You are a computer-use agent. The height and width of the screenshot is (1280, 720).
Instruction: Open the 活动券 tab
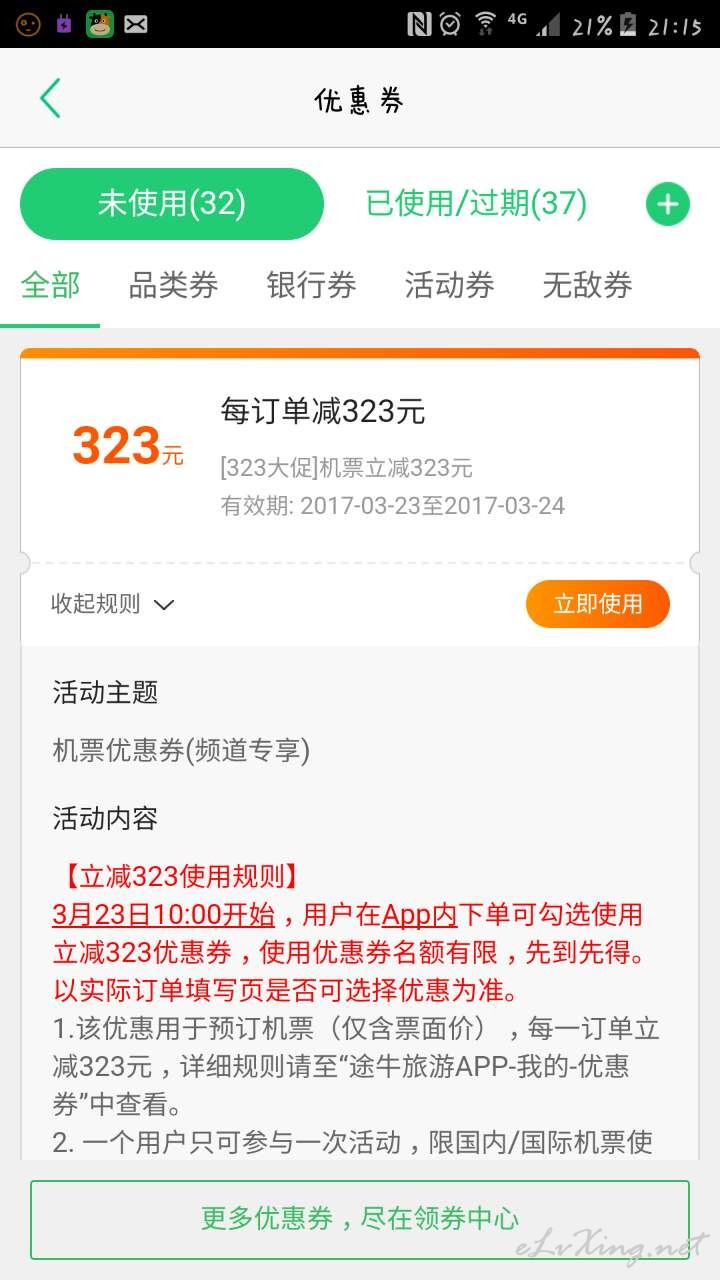pos(449,286)
